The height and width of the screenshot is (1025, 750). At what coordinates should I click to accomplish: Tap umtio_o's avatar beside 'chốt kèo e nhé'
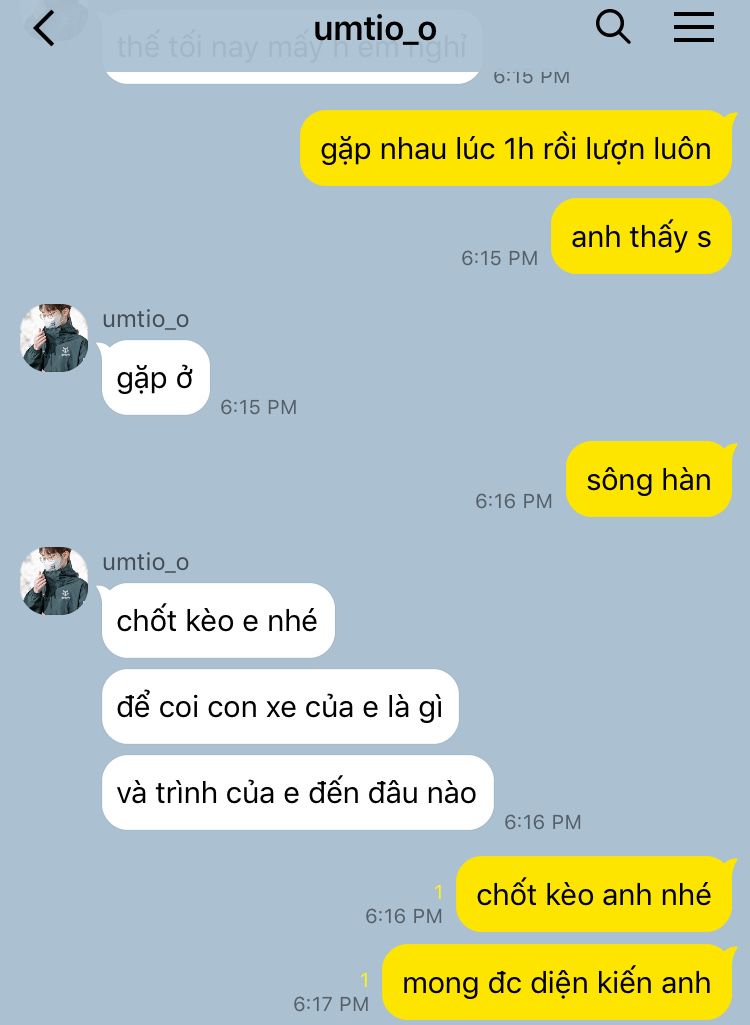pyautogui.click(x=54, y=581)
